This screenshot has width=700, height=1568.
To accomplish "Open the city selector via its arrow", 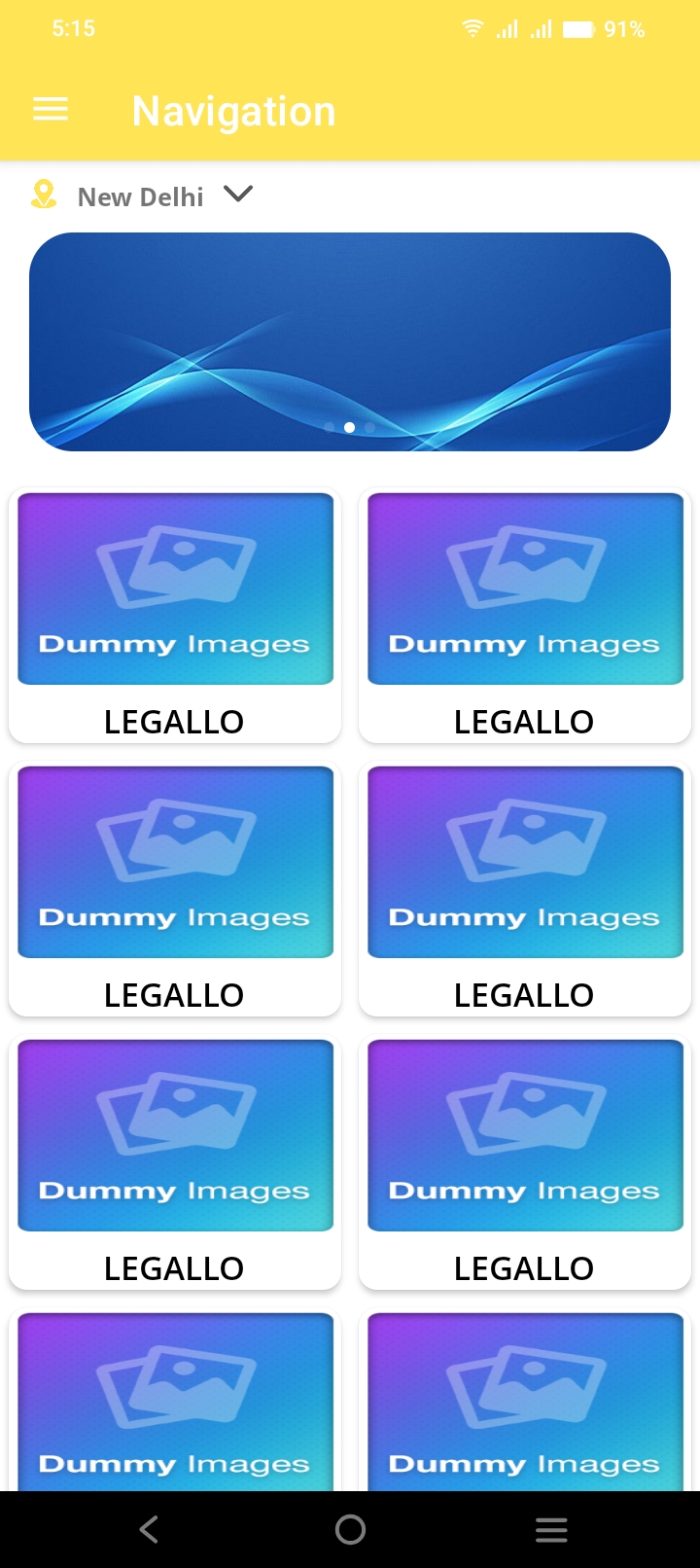I will coord(237,195).
